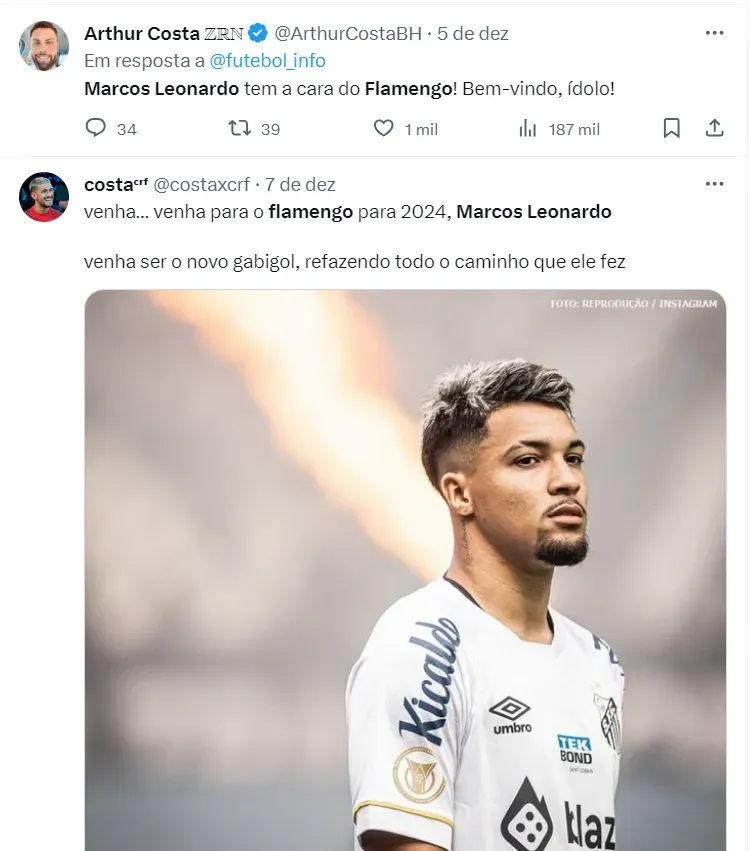Share Arthur Costa's tweet
750x851 pixels.
click(x=714, y=128)
